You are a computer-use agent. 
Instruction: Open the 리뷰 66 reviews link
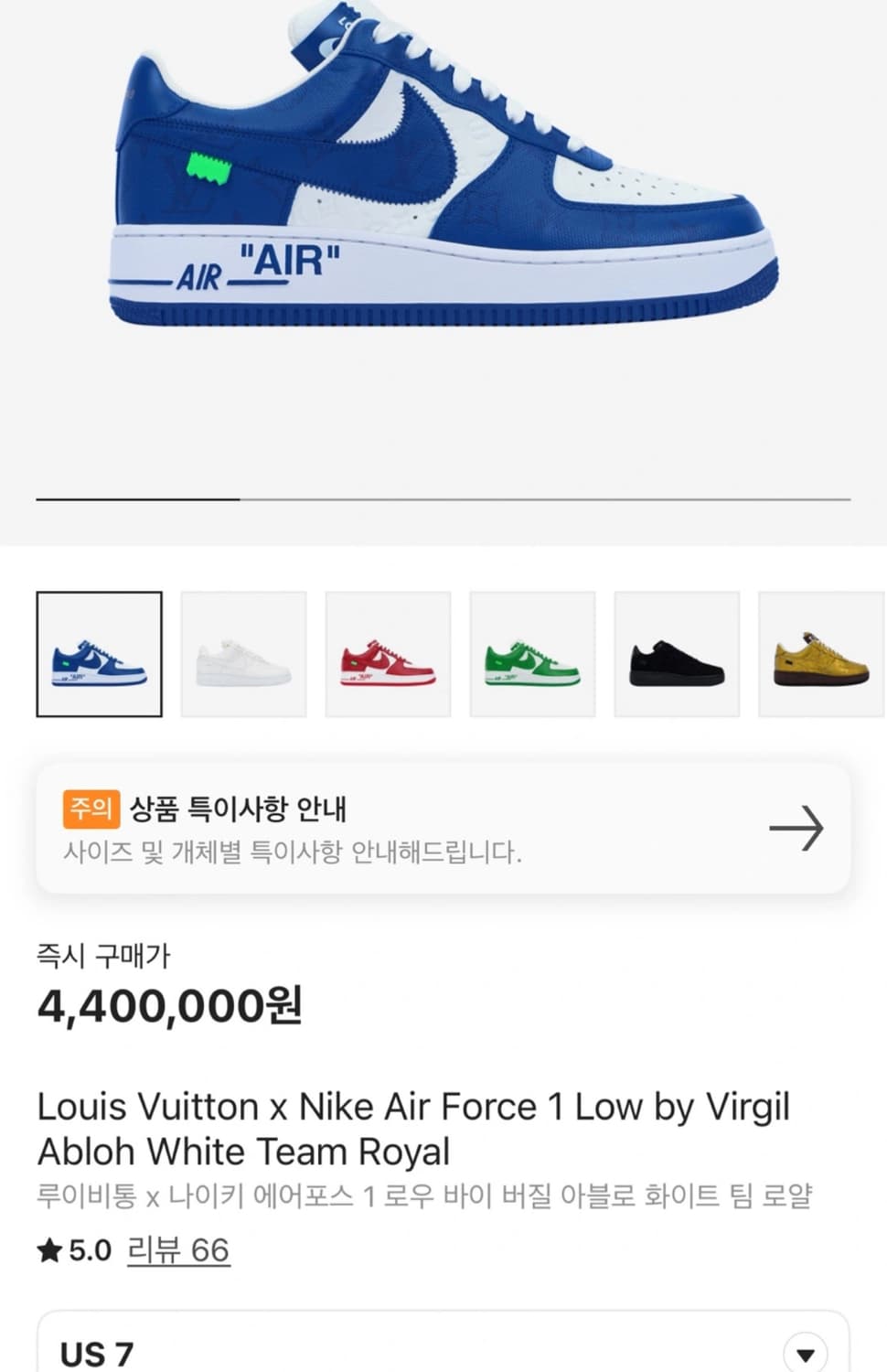point(179,1249)
